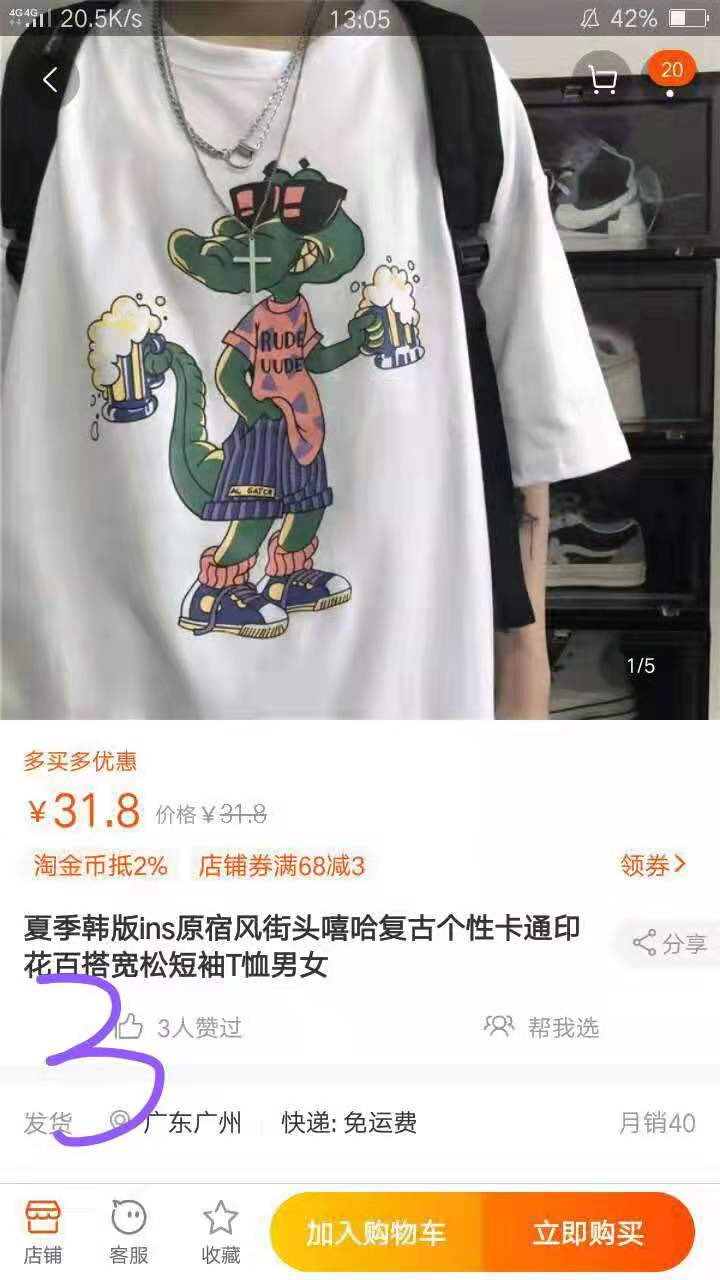View the 淘金币抵2% coin discount
720x1280 pixels.
point(100,865)
